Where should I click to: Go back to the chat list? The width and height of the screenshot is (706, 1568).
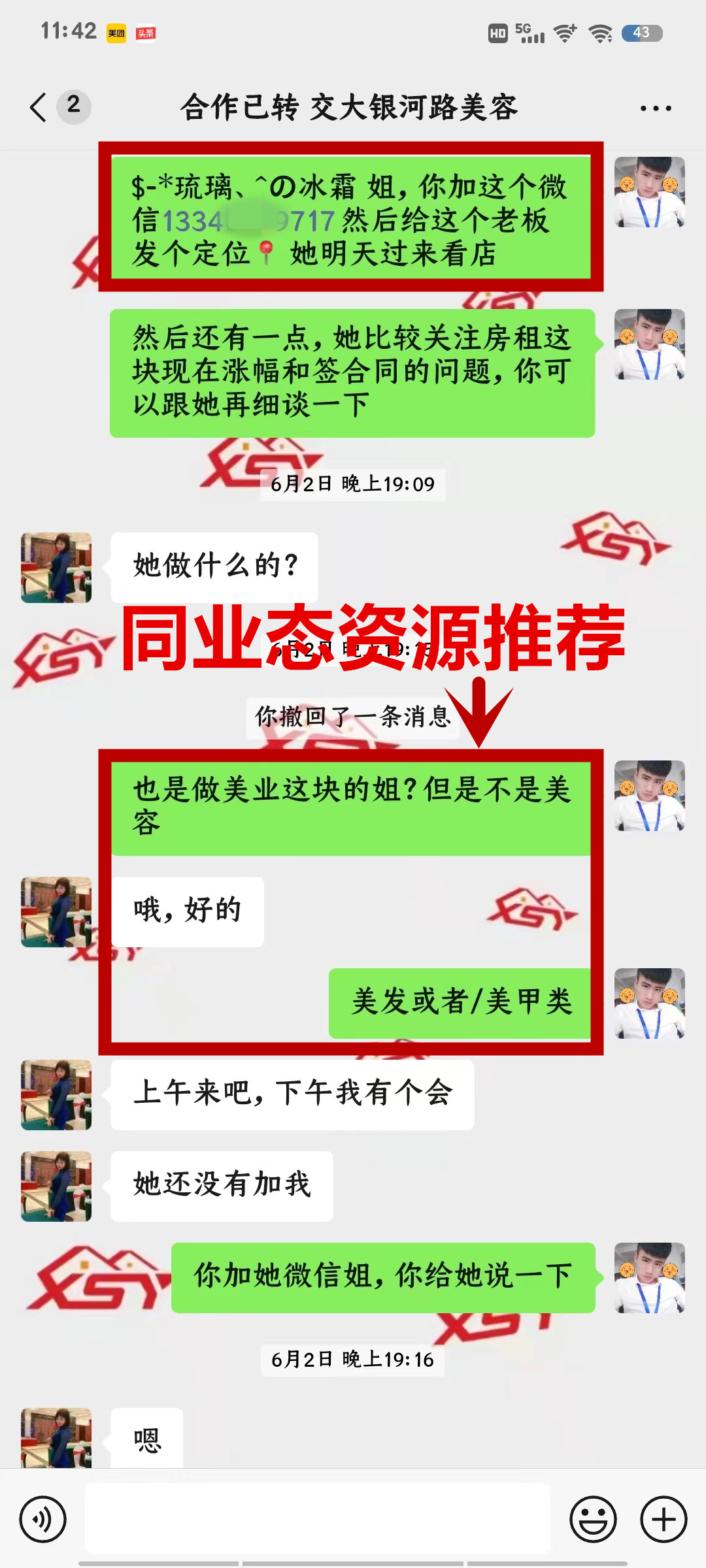click(x=39, y=107)
